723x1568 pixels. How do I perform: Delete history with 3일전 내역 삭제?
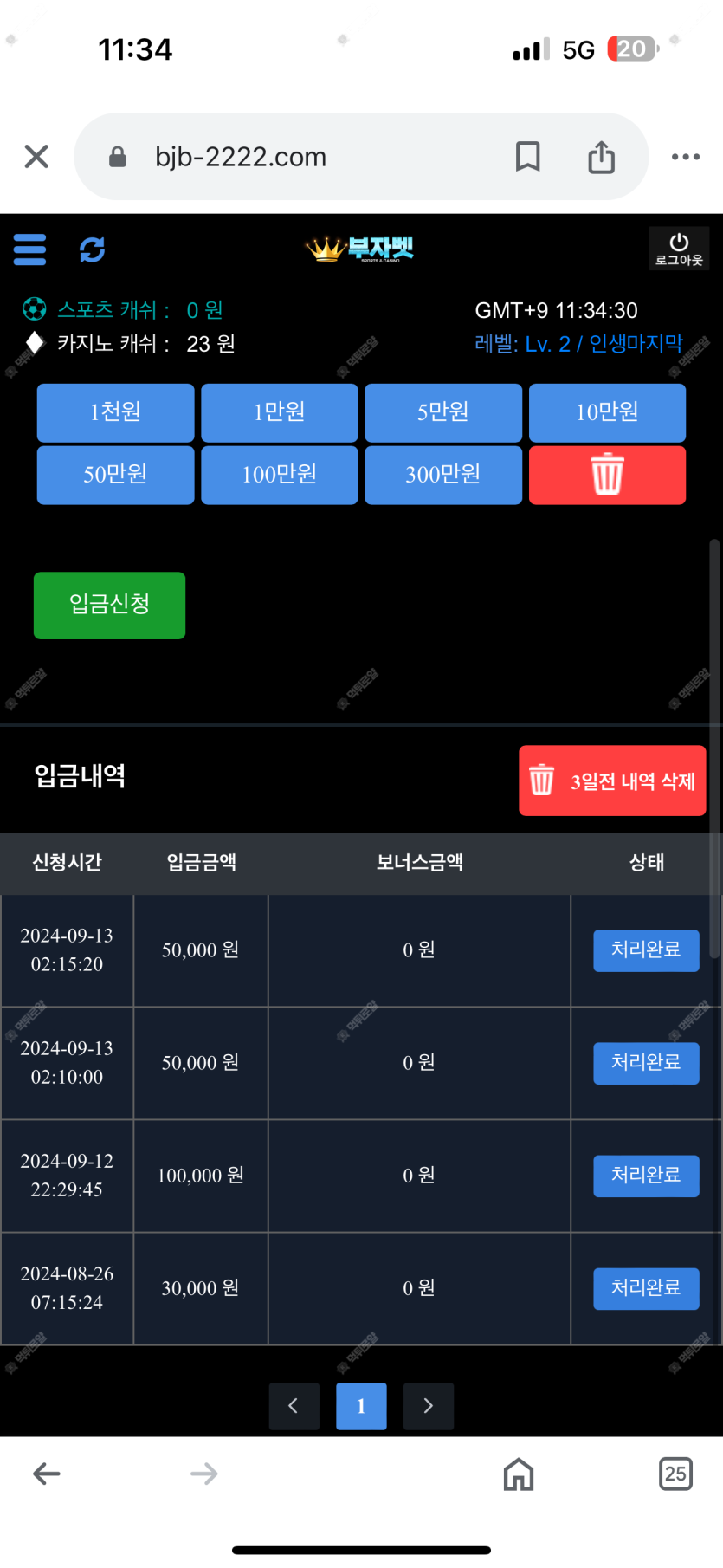tap(612, 781)
